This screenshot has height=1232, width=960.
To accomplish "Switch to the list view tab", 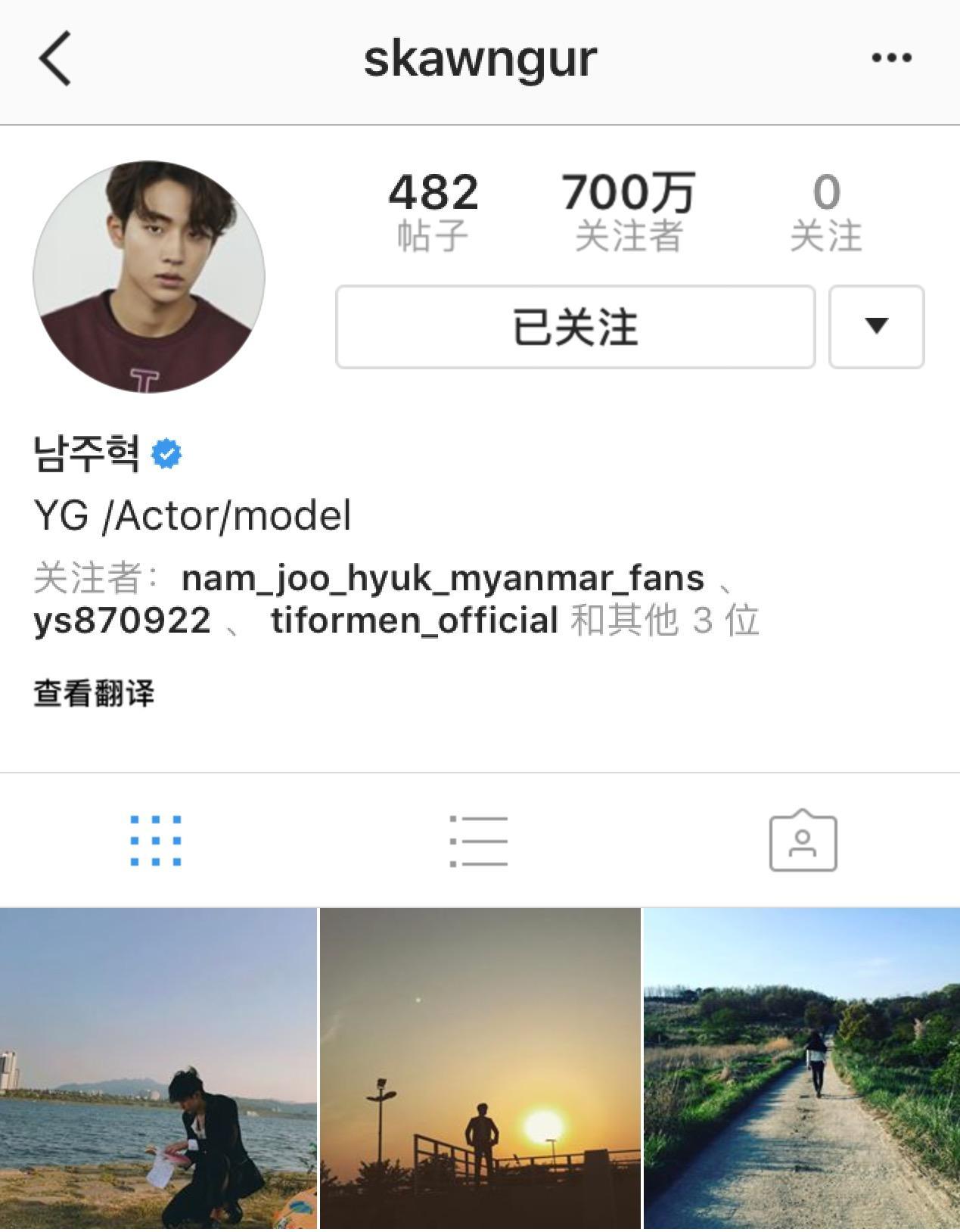I will 478,840.
